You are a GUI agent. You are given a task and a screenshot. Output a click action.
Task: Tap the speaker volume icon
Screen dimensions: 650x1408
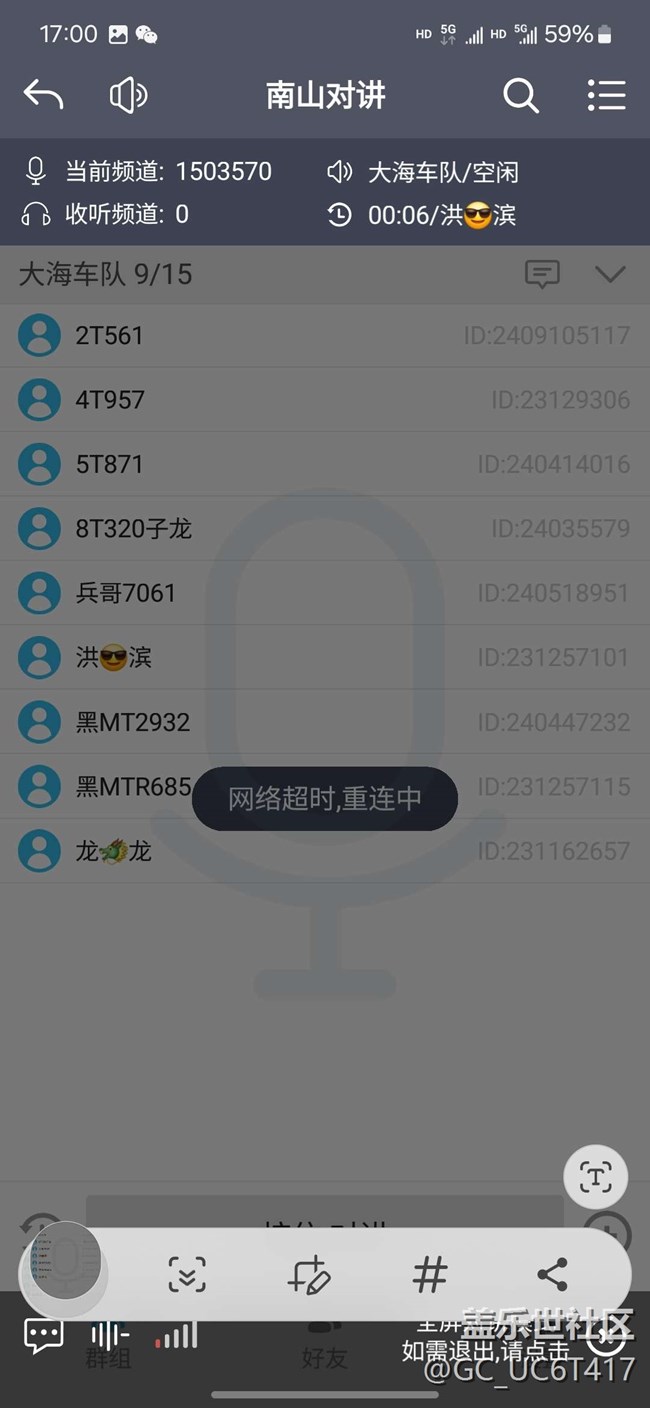click(128, 96)
